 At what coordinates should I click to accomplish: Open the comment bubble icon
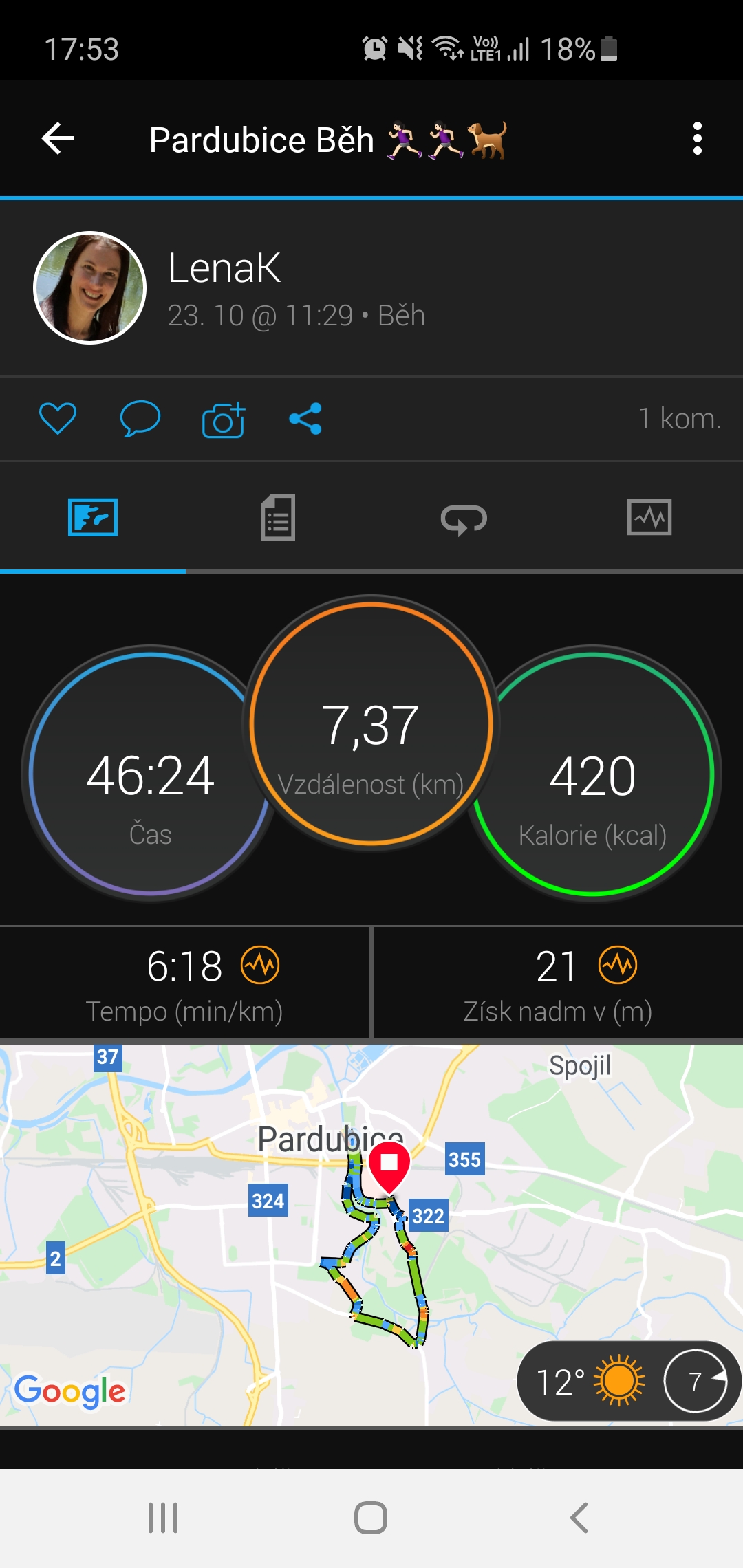pos(140,418)
